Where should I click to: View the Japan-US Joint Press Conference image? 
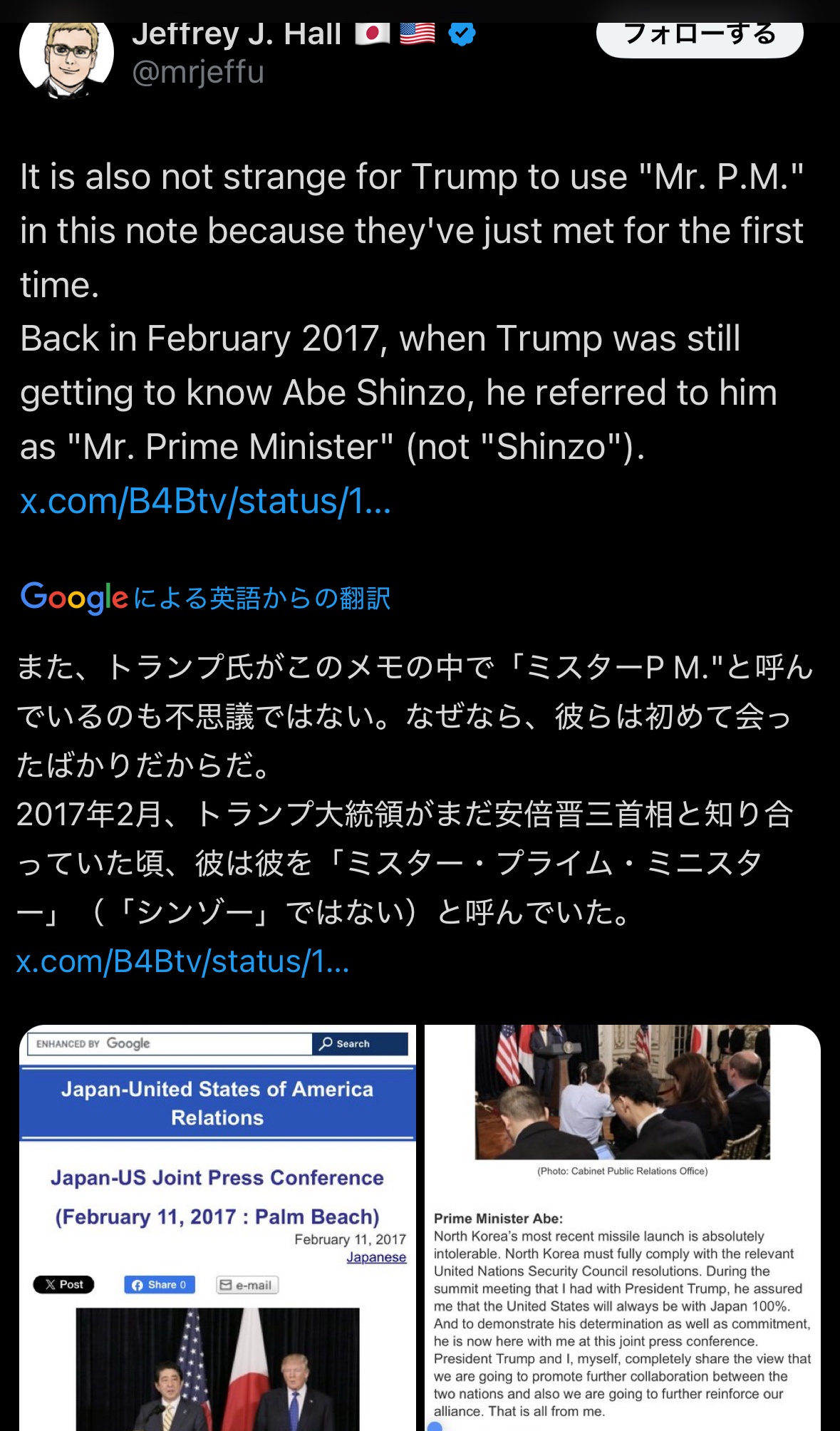(217, 1228)
